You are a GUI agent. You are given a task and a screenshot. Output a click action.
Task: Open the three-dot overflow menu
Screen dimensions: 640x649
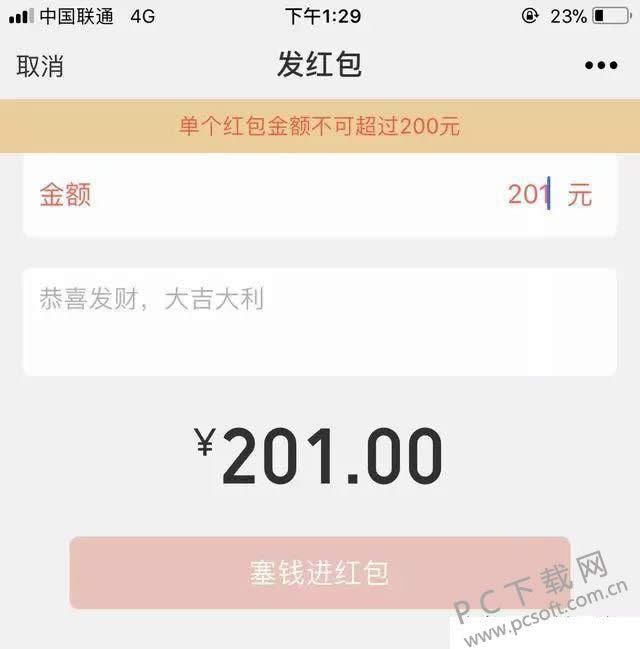point(600,66)
